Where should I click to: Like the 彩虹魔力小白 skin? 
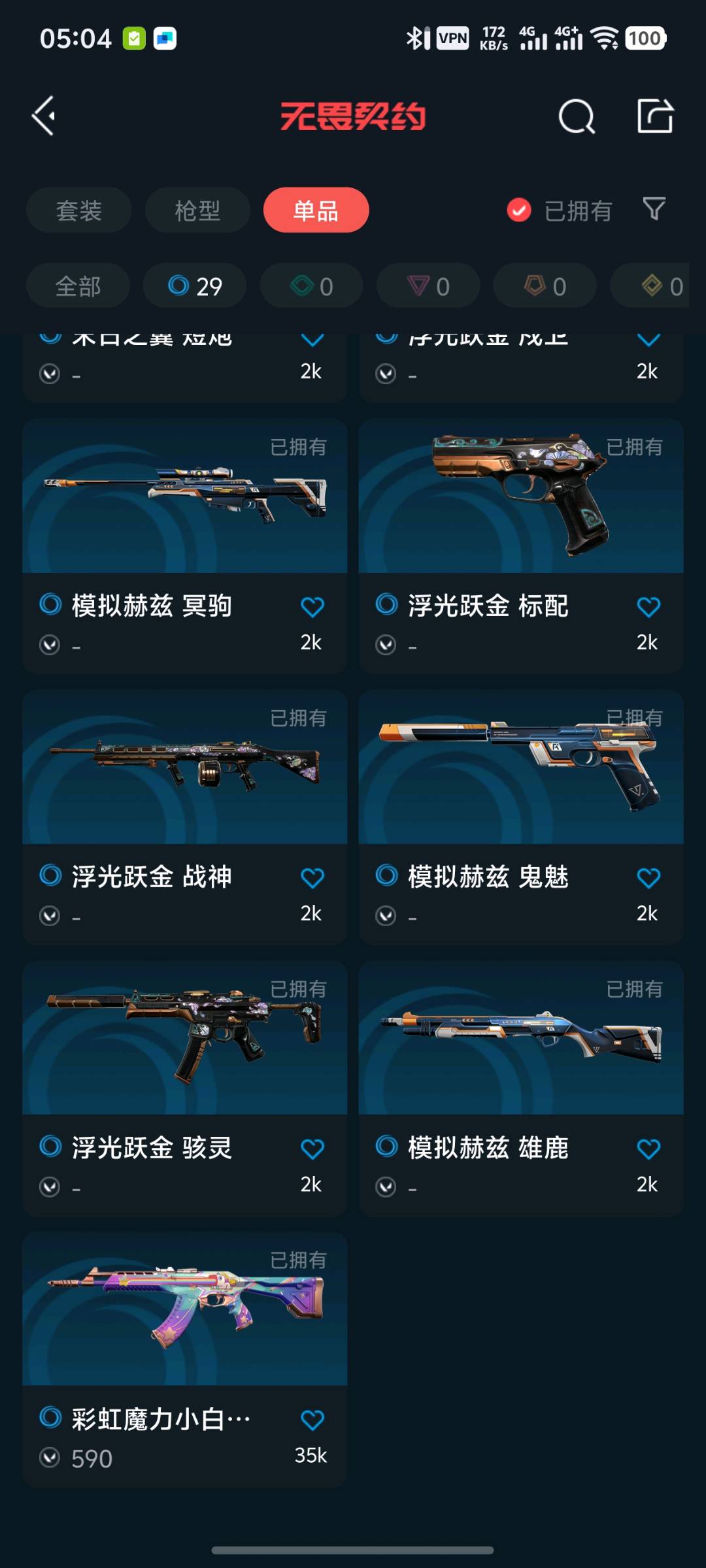coord(312,1420)
